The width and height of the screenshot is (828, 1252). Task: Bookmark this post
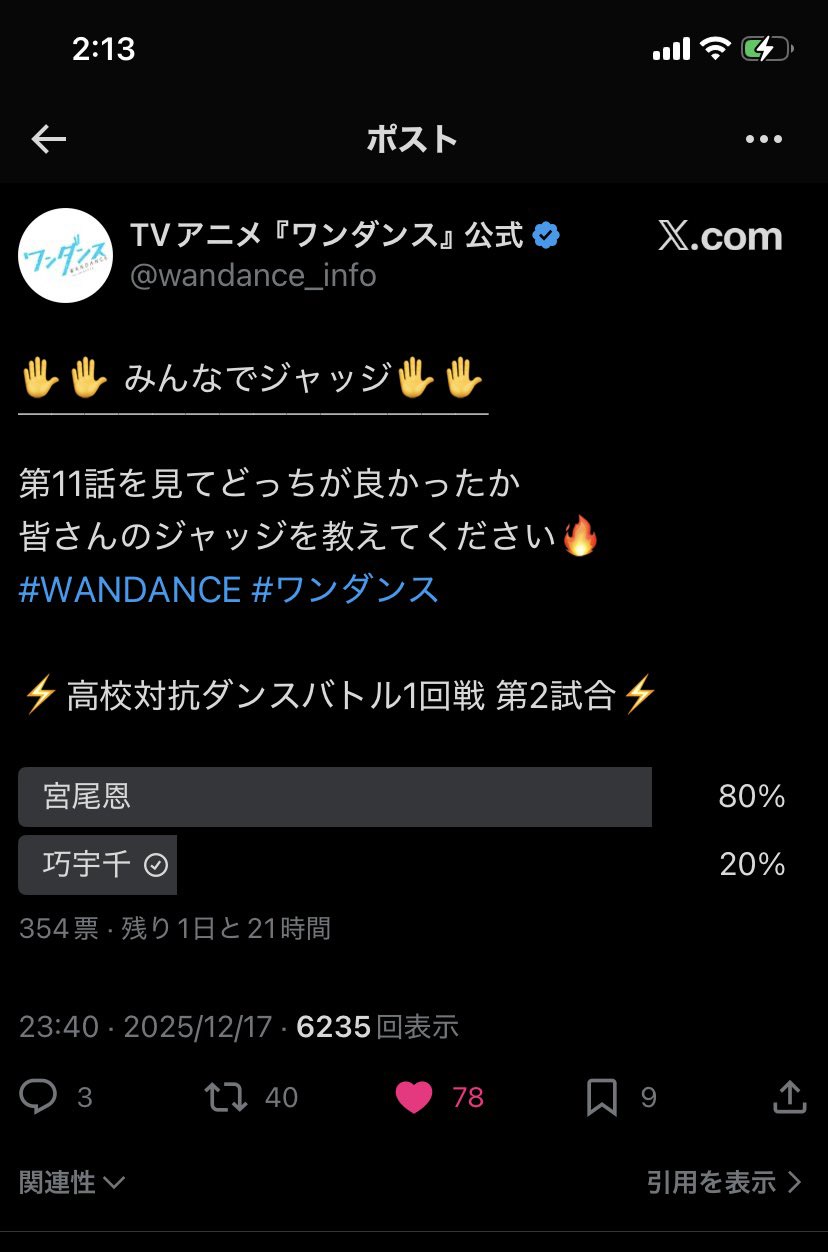click(x=601, y=1098)
